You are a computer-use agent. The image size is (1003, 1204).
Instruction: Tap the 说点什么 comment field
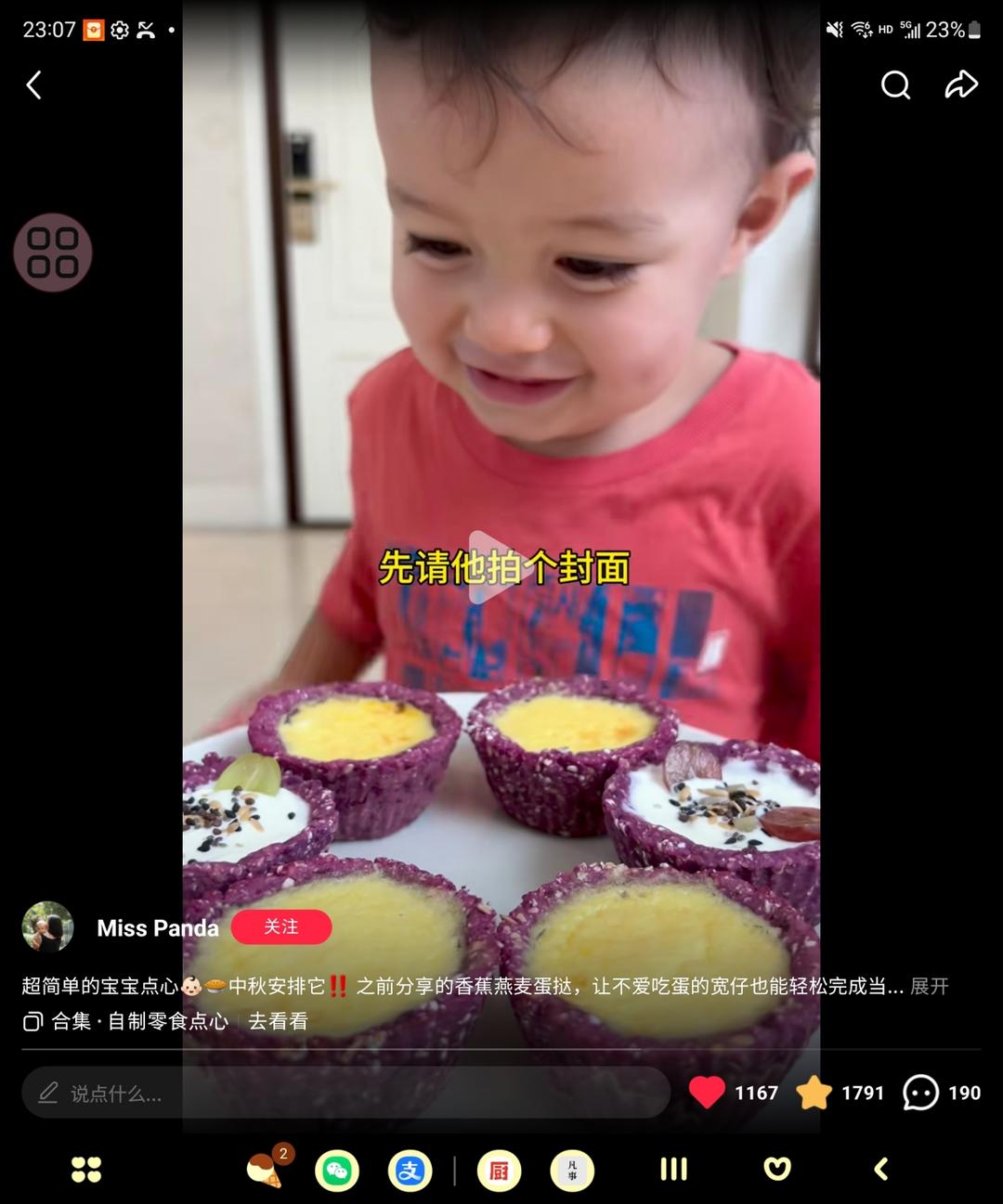(x=345, y=1093)
